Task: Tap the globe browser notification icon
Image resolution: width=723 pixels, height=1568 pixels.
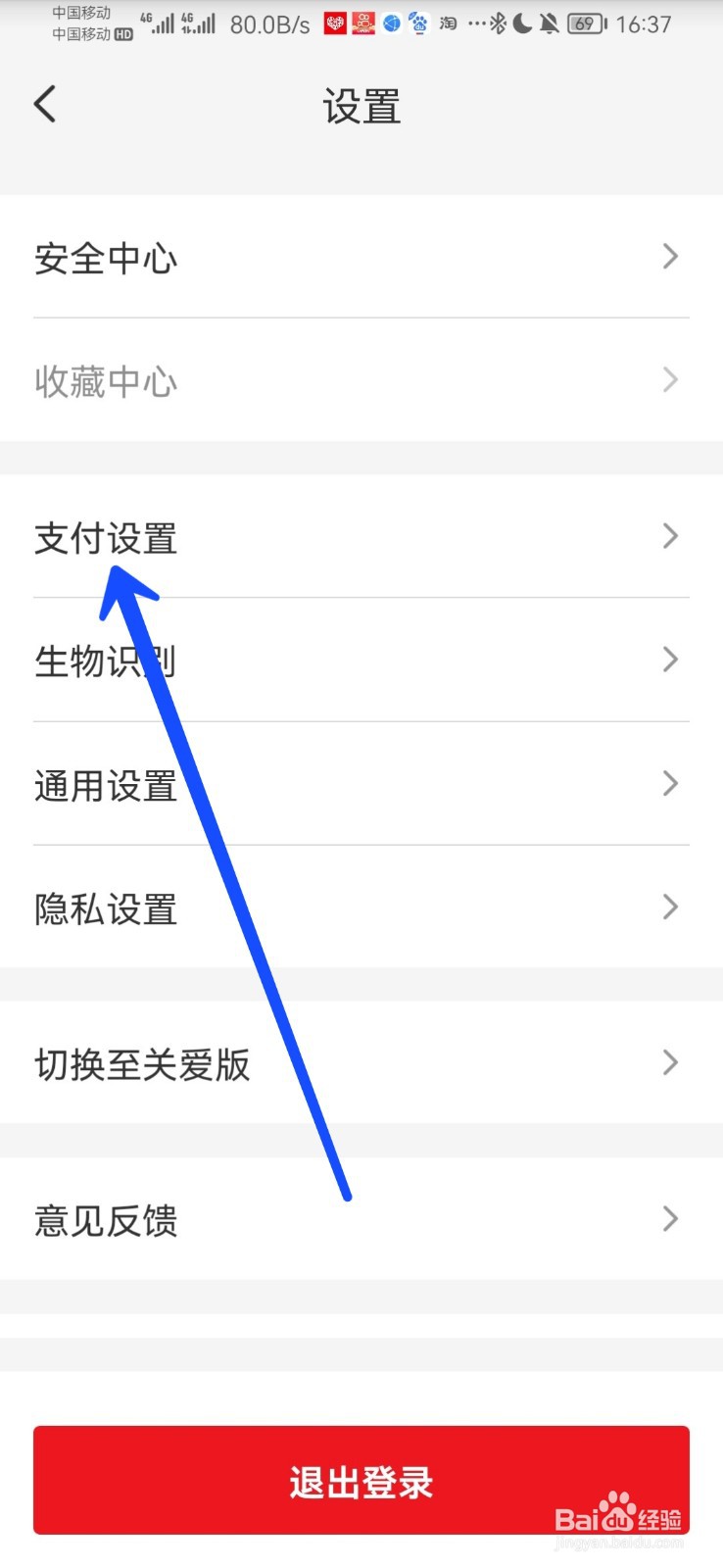Action: click(x=392, y=24)
